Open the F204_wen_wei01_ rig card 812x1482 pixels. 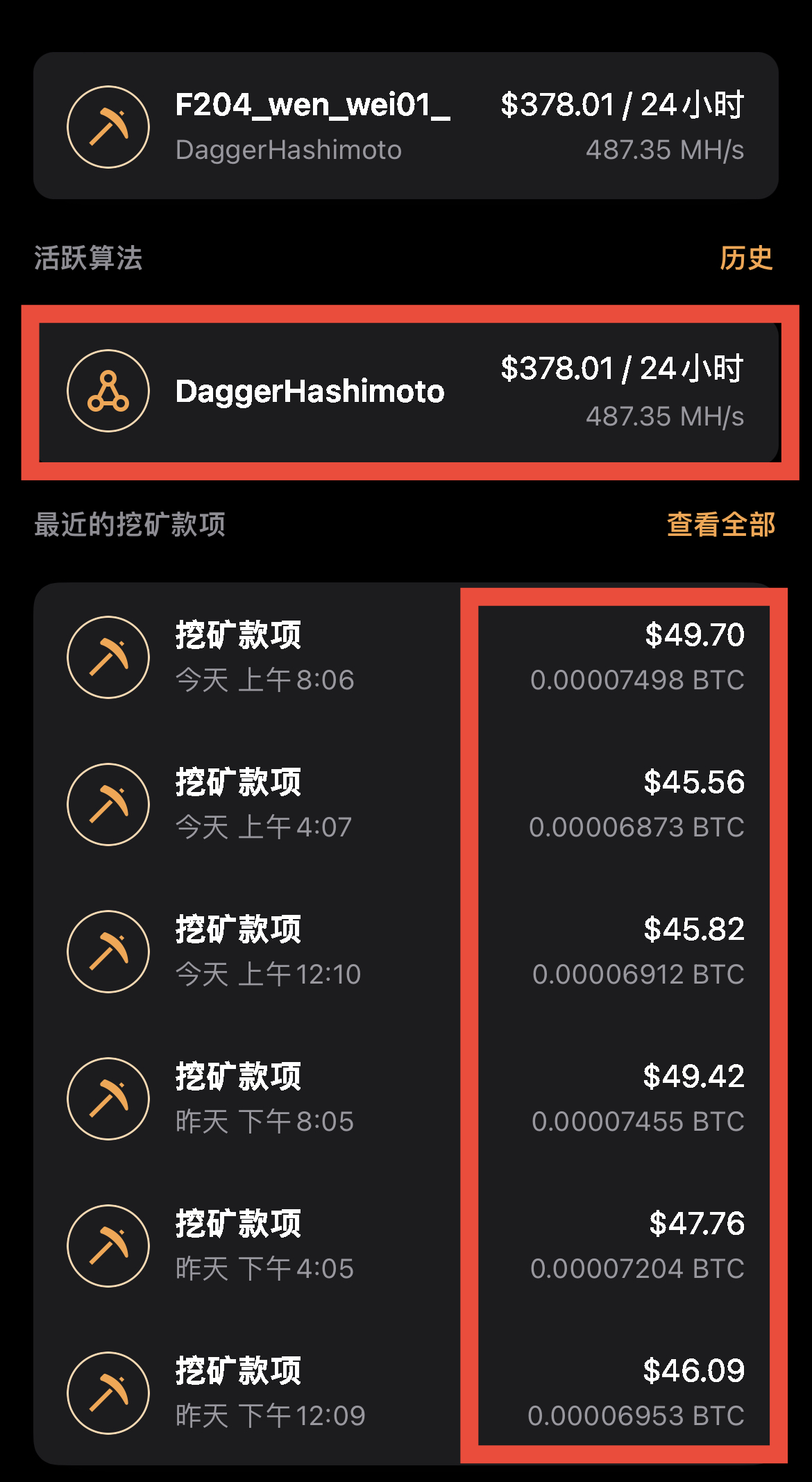pyautogui.click(x=405, y=126)
